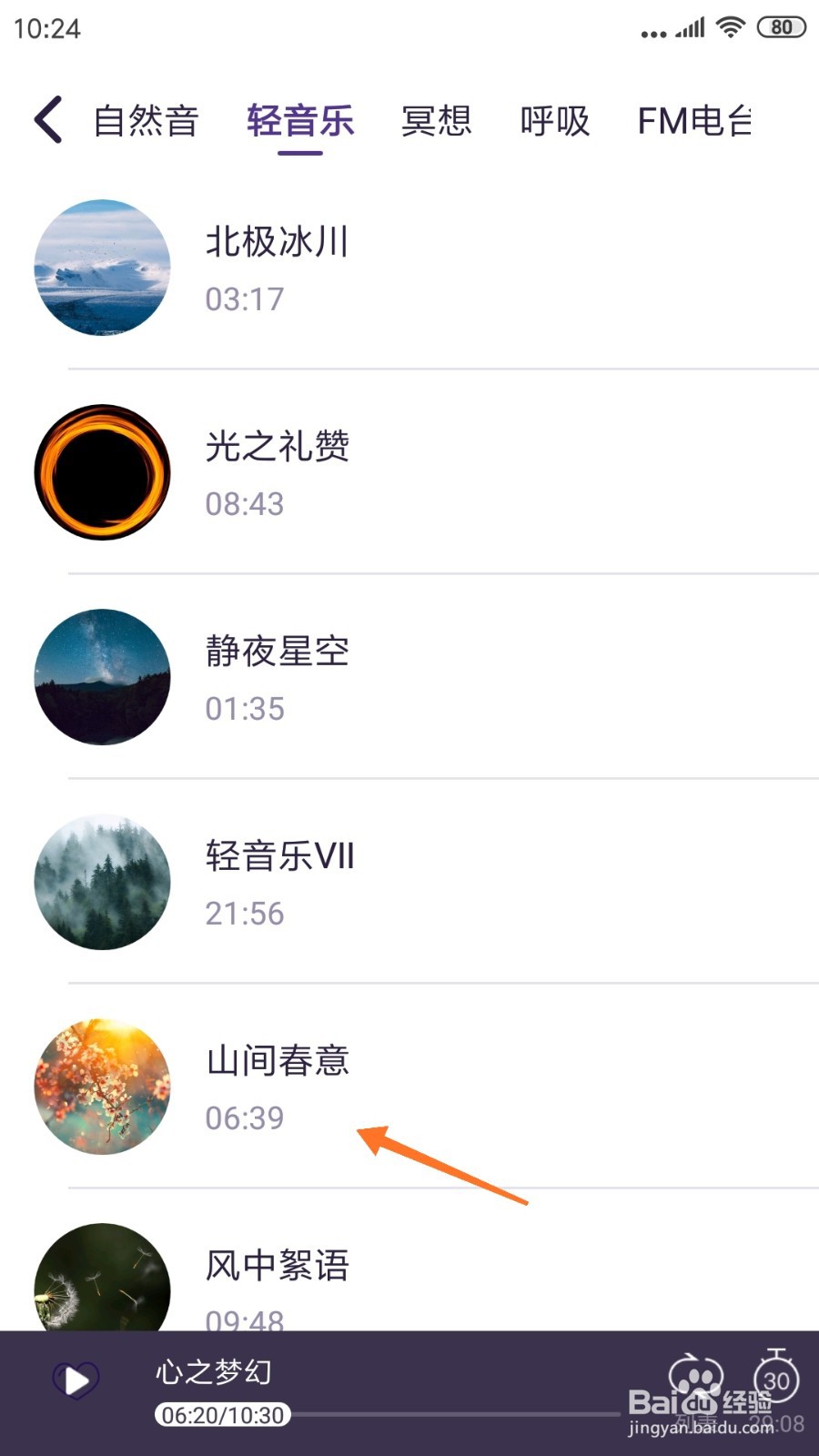Open the FM电台 tab

[x=695, y=121]
